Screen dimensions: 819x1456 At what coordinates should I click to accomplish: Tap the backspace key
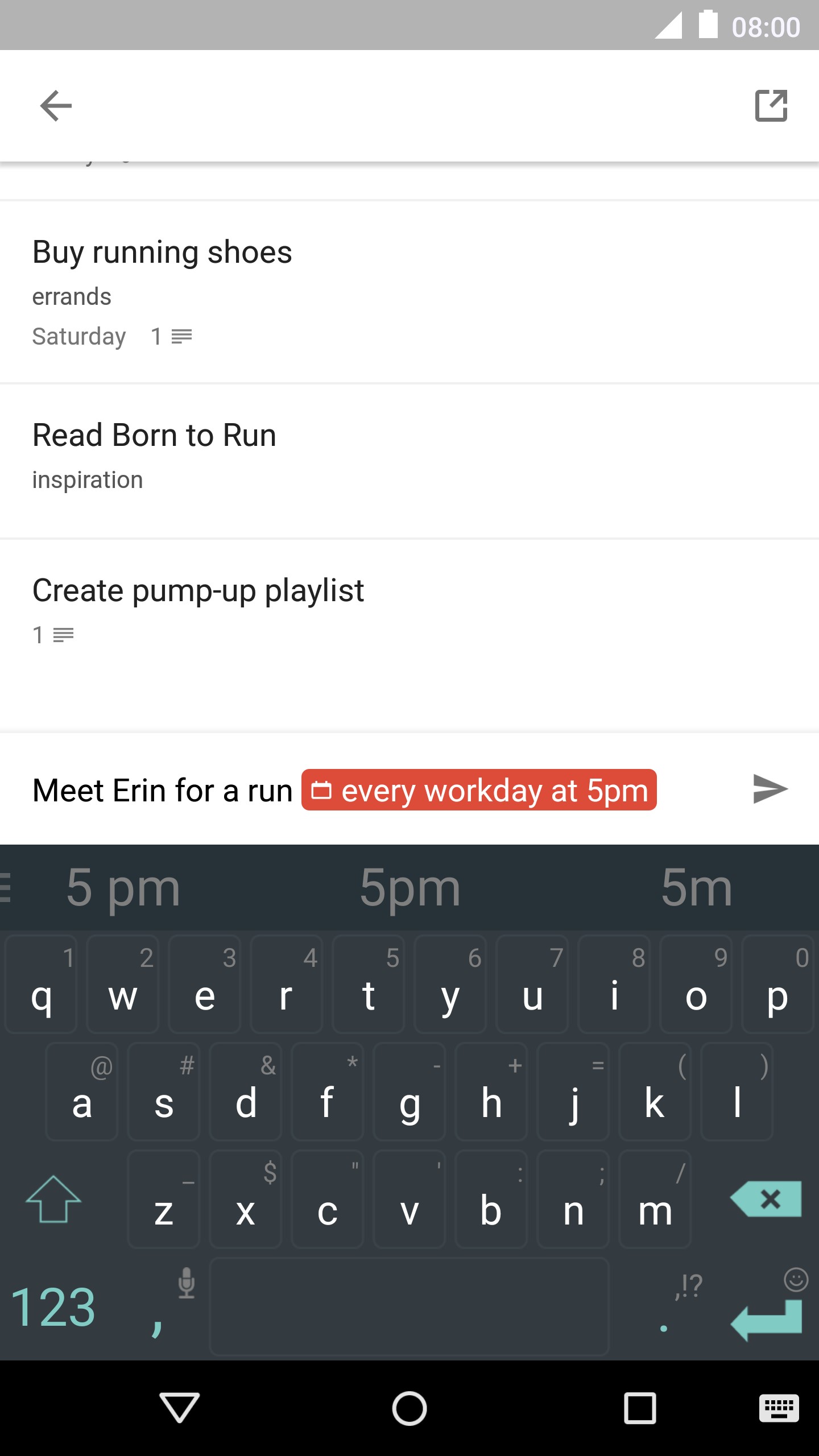(x=766, y=1199)
